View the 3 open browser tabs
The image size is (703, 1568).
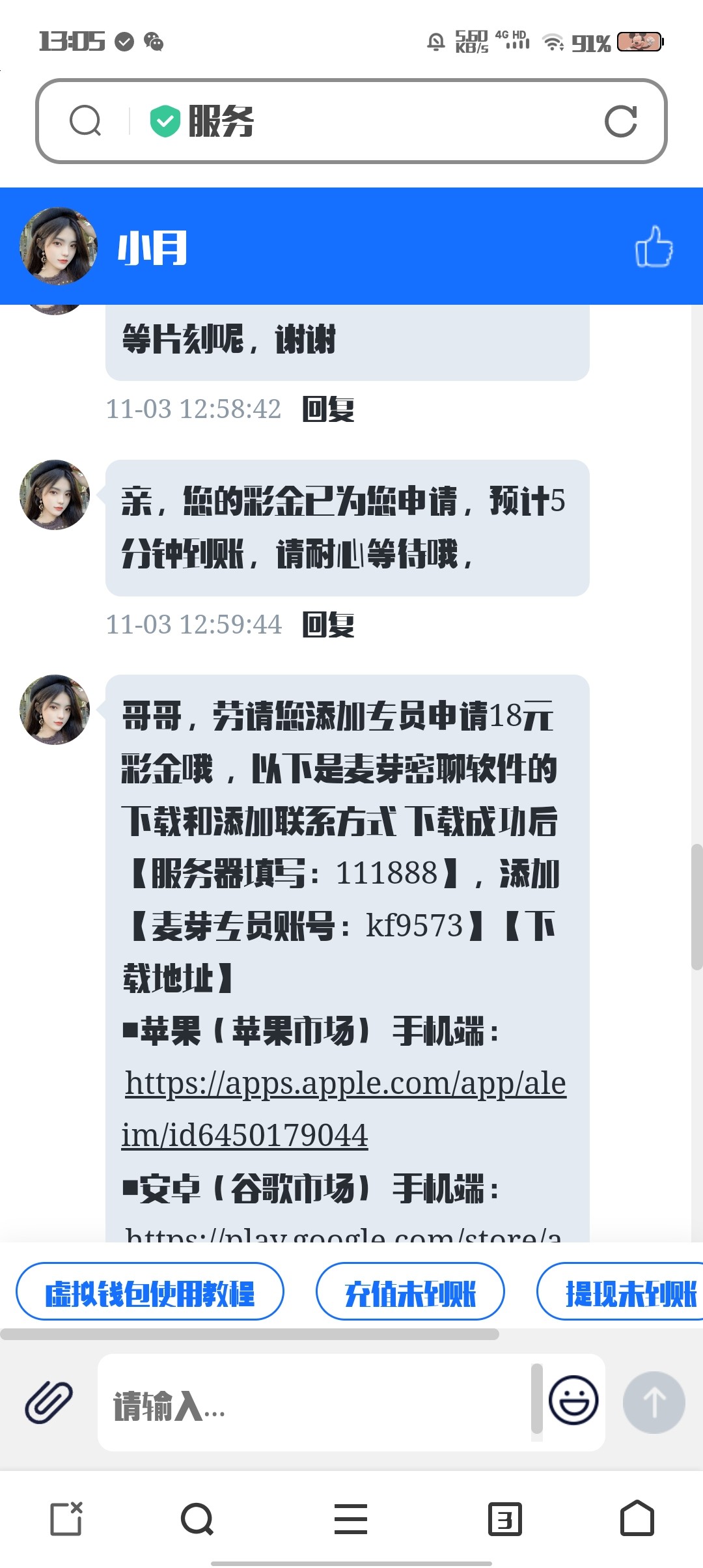504,1519
